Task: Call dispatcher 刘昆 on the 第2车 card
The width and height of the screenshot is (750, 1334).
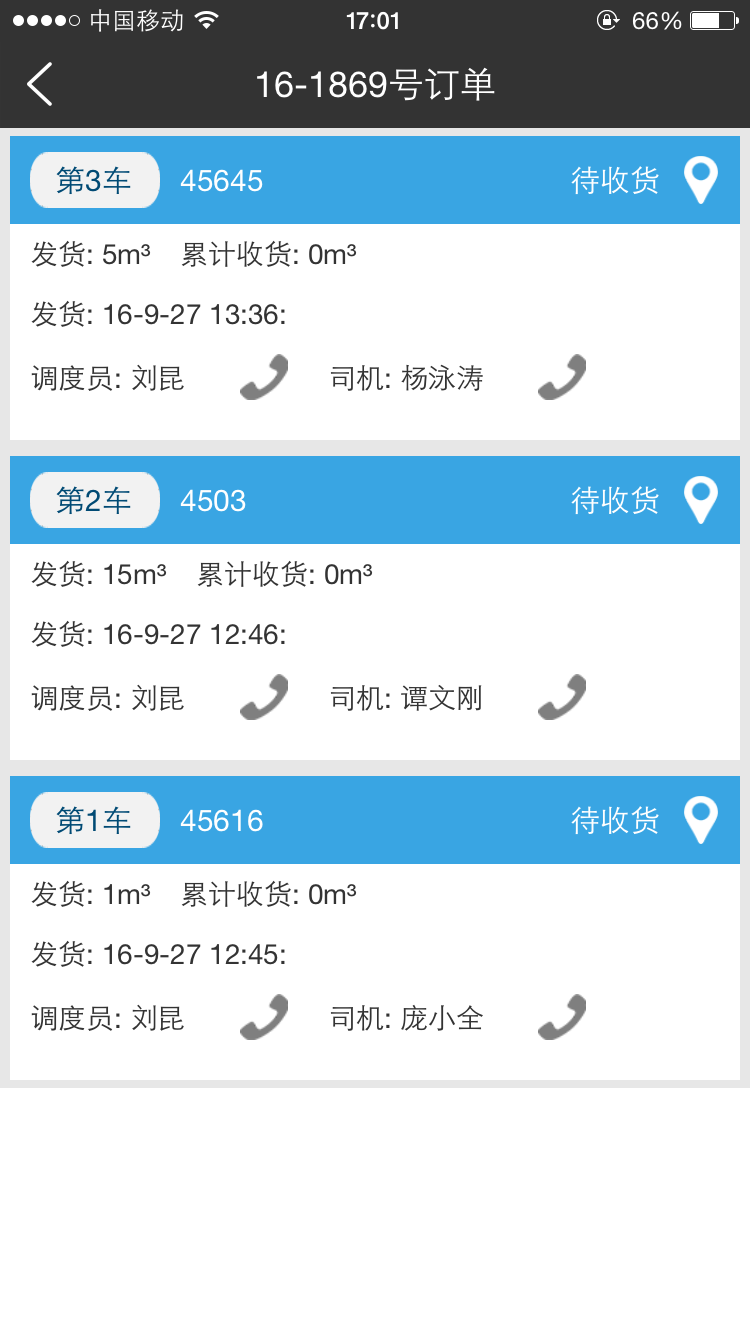Action: (x=264, y=698)
